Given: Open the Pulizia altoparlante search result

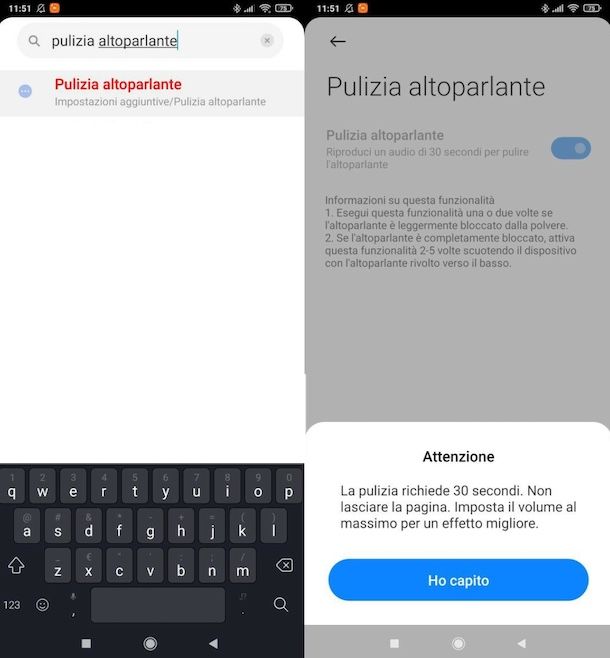Looking at the screenshot, I should 152,92.
